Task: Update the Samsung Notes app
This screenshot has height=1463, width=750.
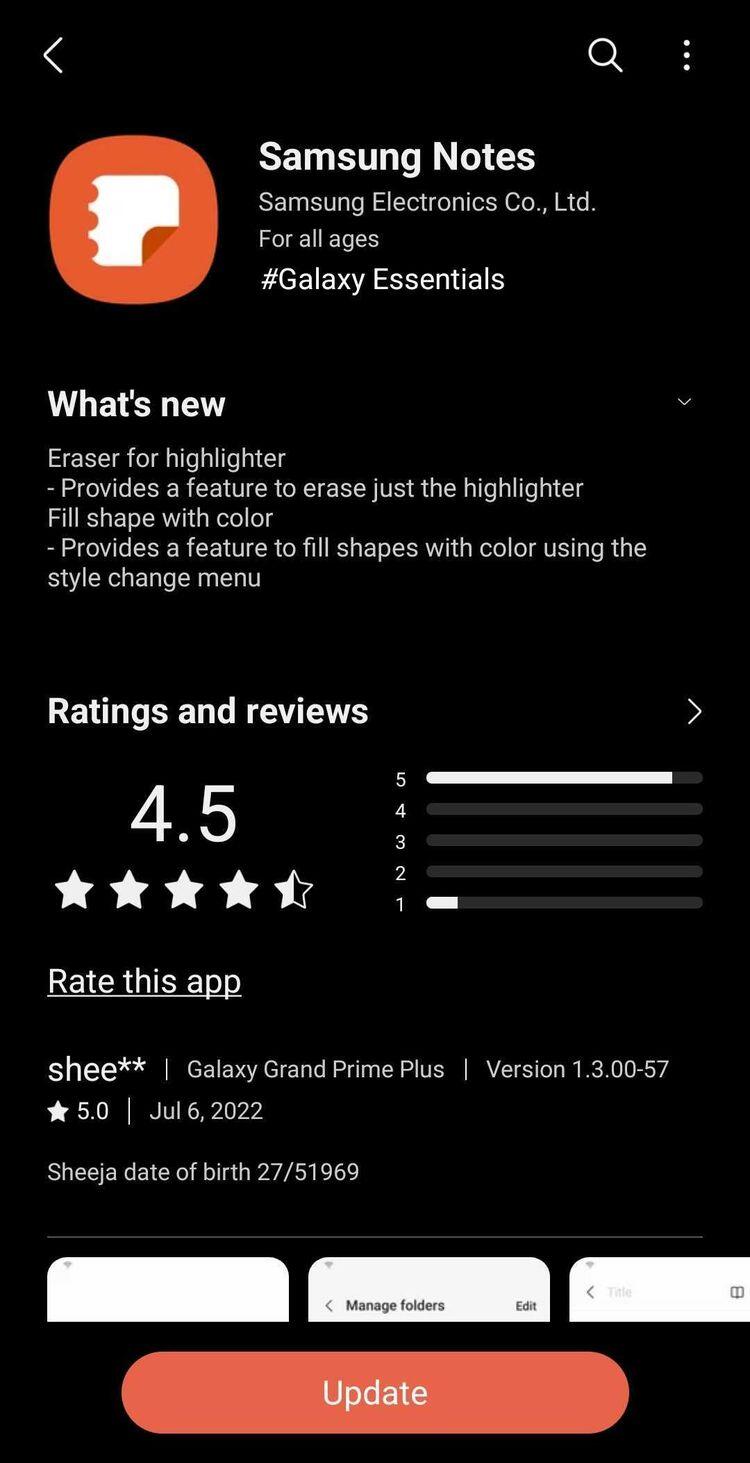Action: 375,1392
